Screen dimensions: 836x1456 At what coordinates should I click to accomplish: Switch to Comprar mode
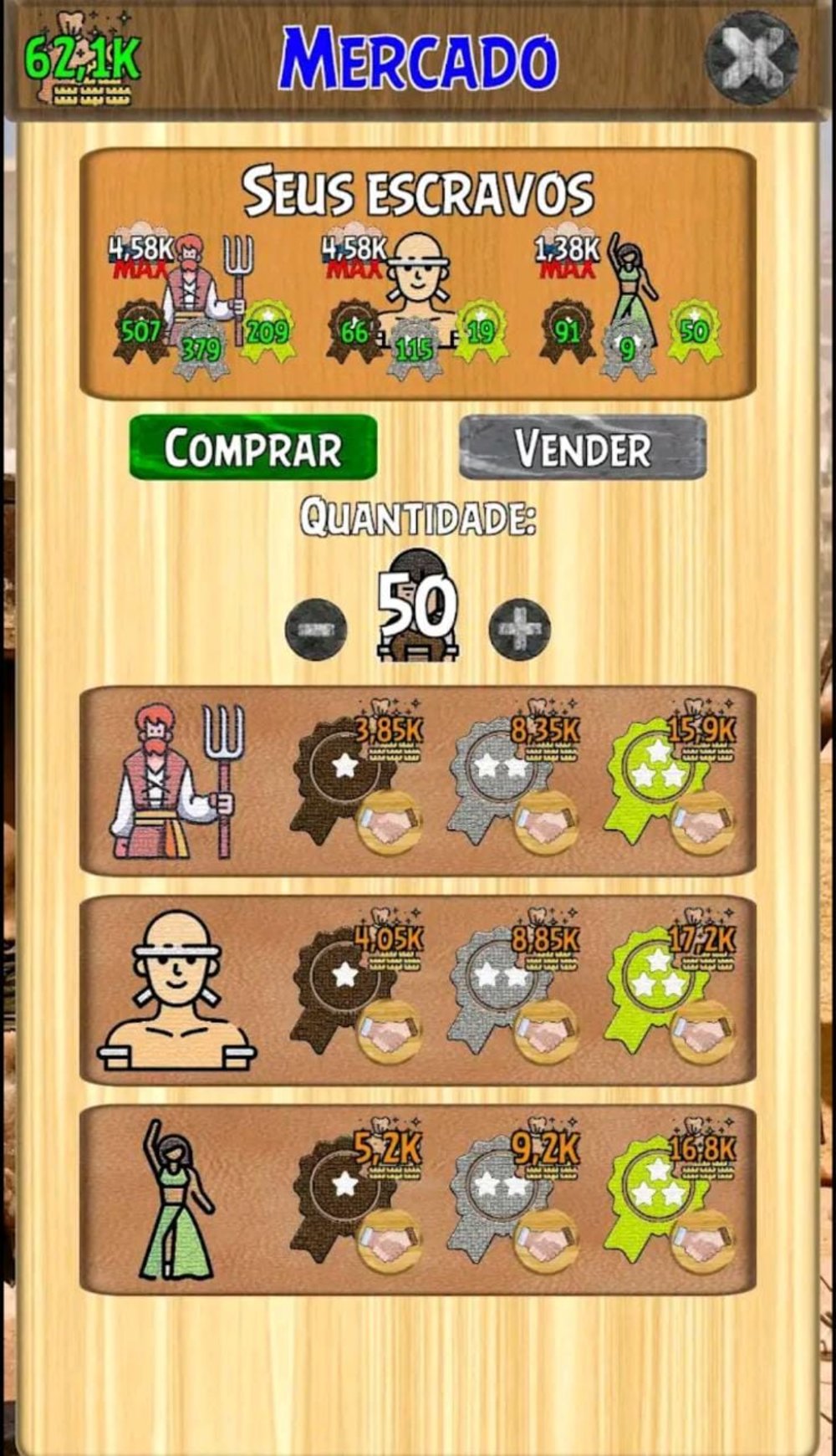253,447
